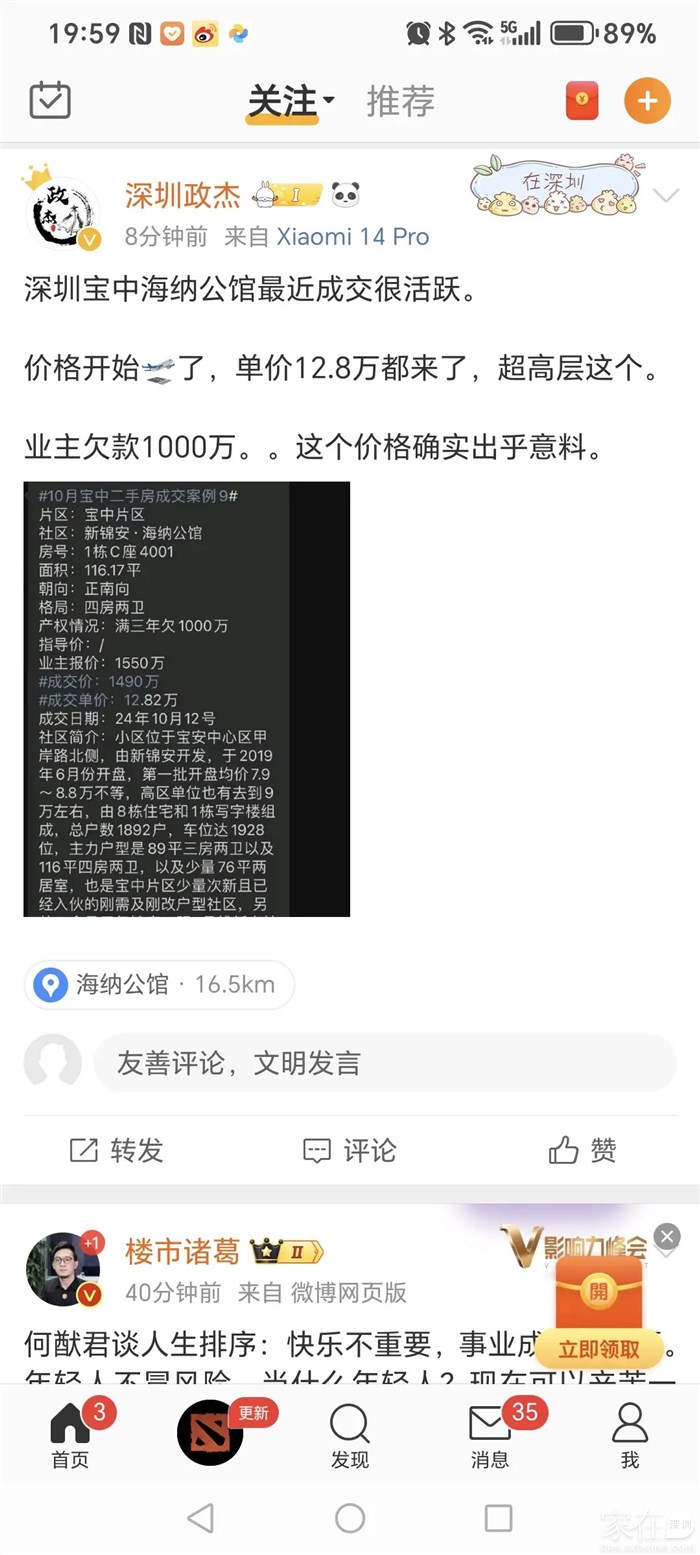Claim the red packet via 立即领取
This screenshot has height=1555, width=700.
599,1348
